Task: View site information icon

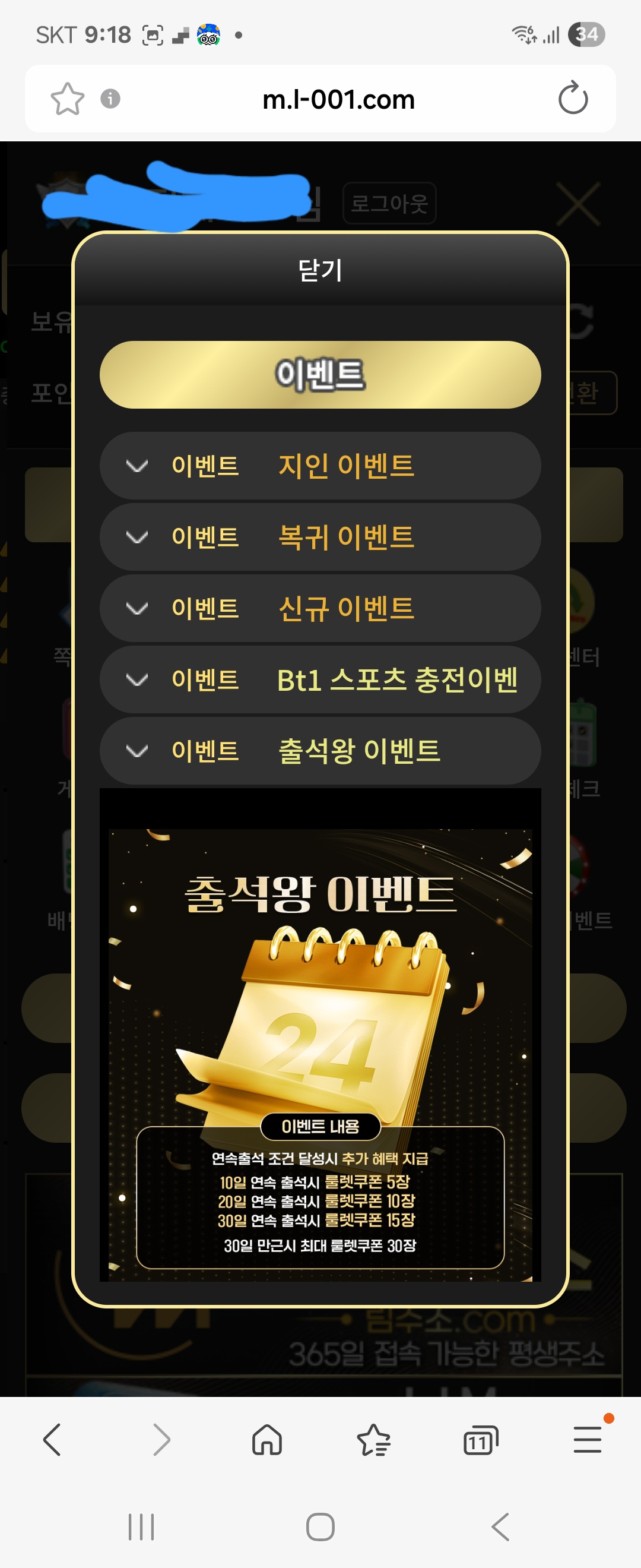Action: coord(110,99)
